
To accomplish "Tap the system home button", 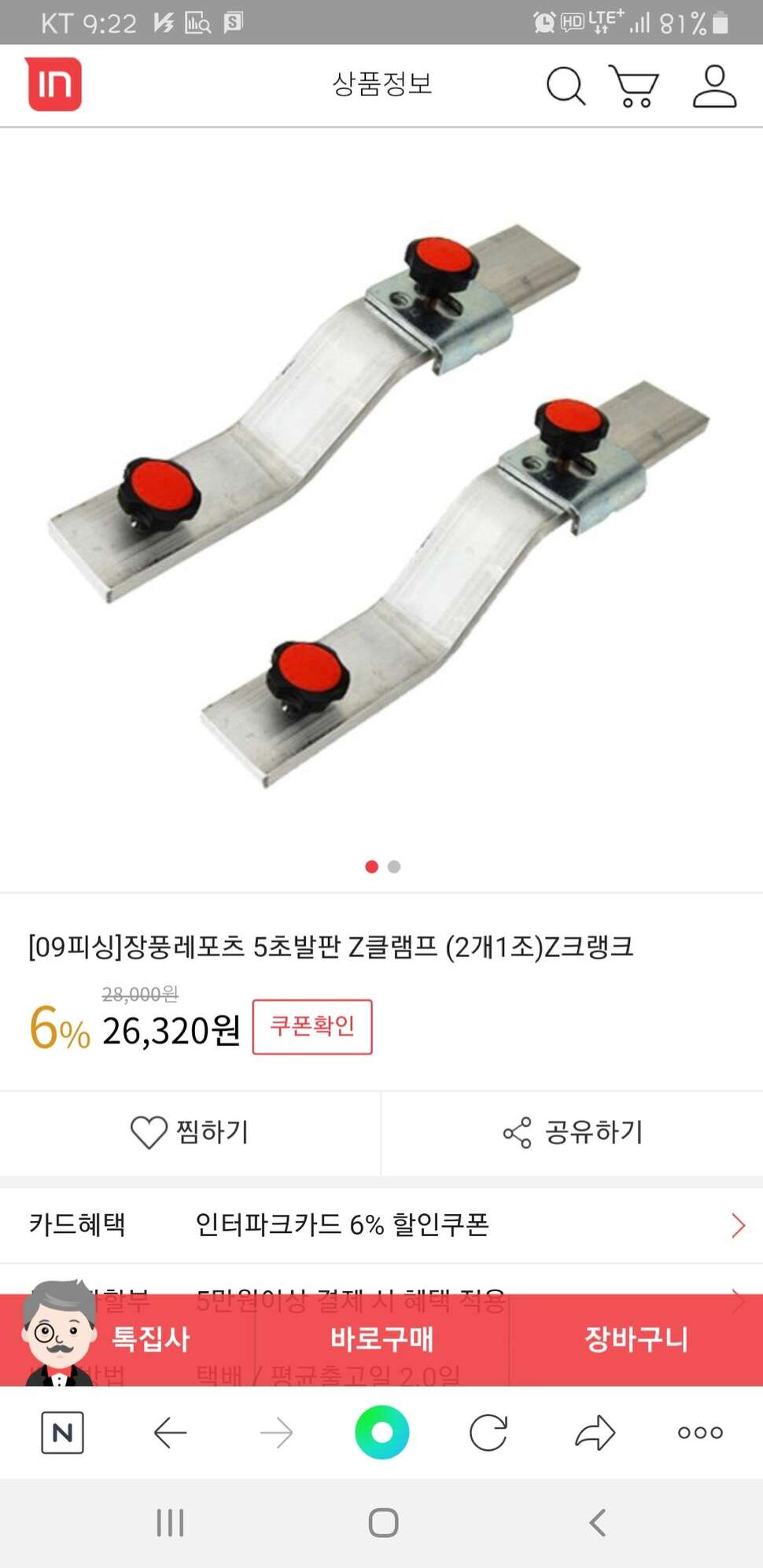I will tap(383, 1523).
